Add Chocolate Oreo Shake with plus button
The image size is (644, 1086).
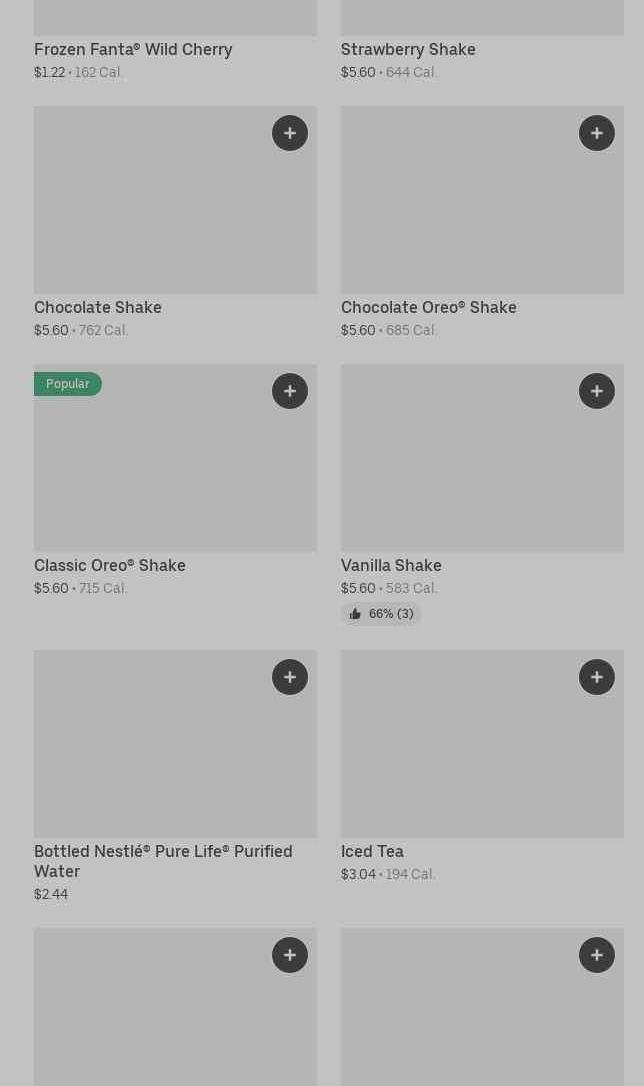click(x=596, y=133)
